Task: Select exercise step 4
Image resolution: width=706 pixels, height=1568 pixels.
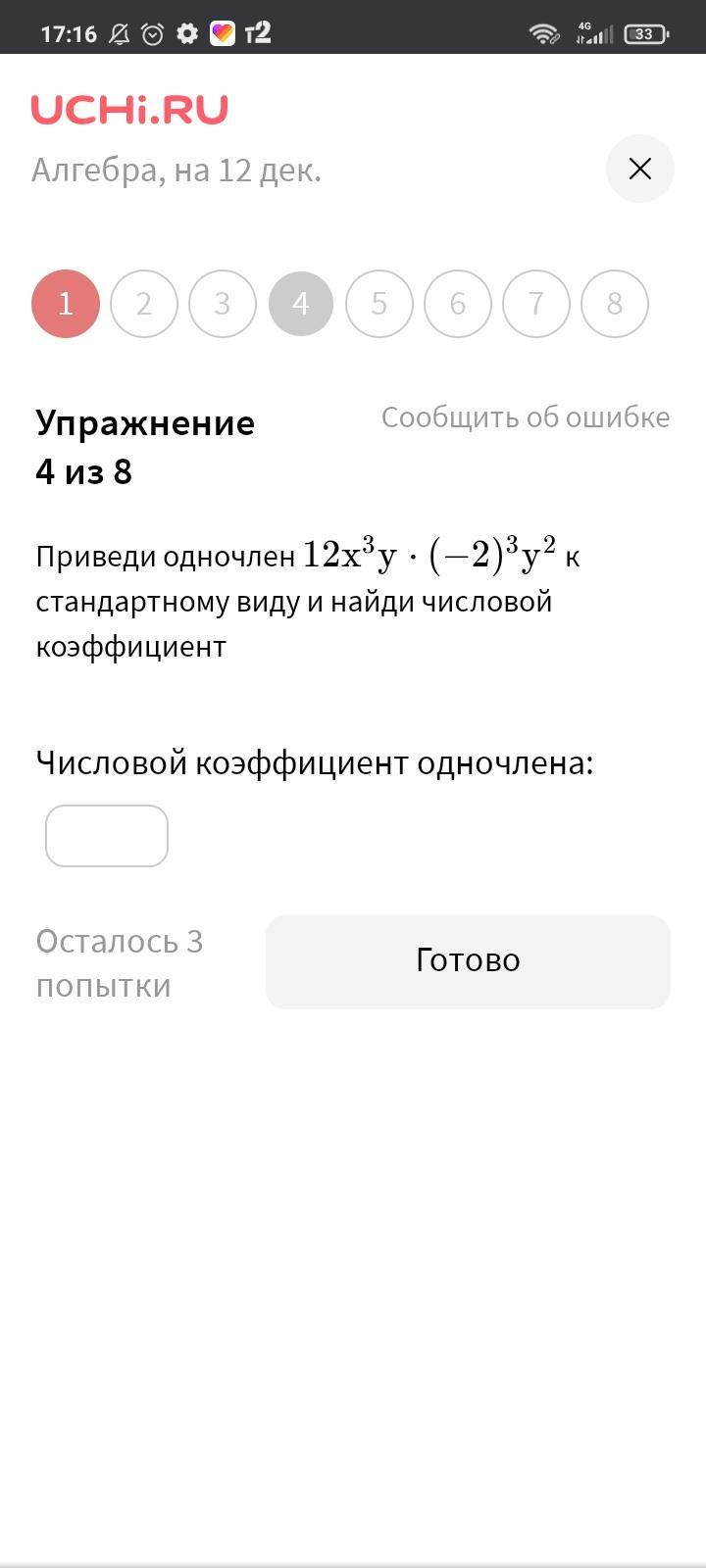Action: pyautogui.click(x=301, y=304)
